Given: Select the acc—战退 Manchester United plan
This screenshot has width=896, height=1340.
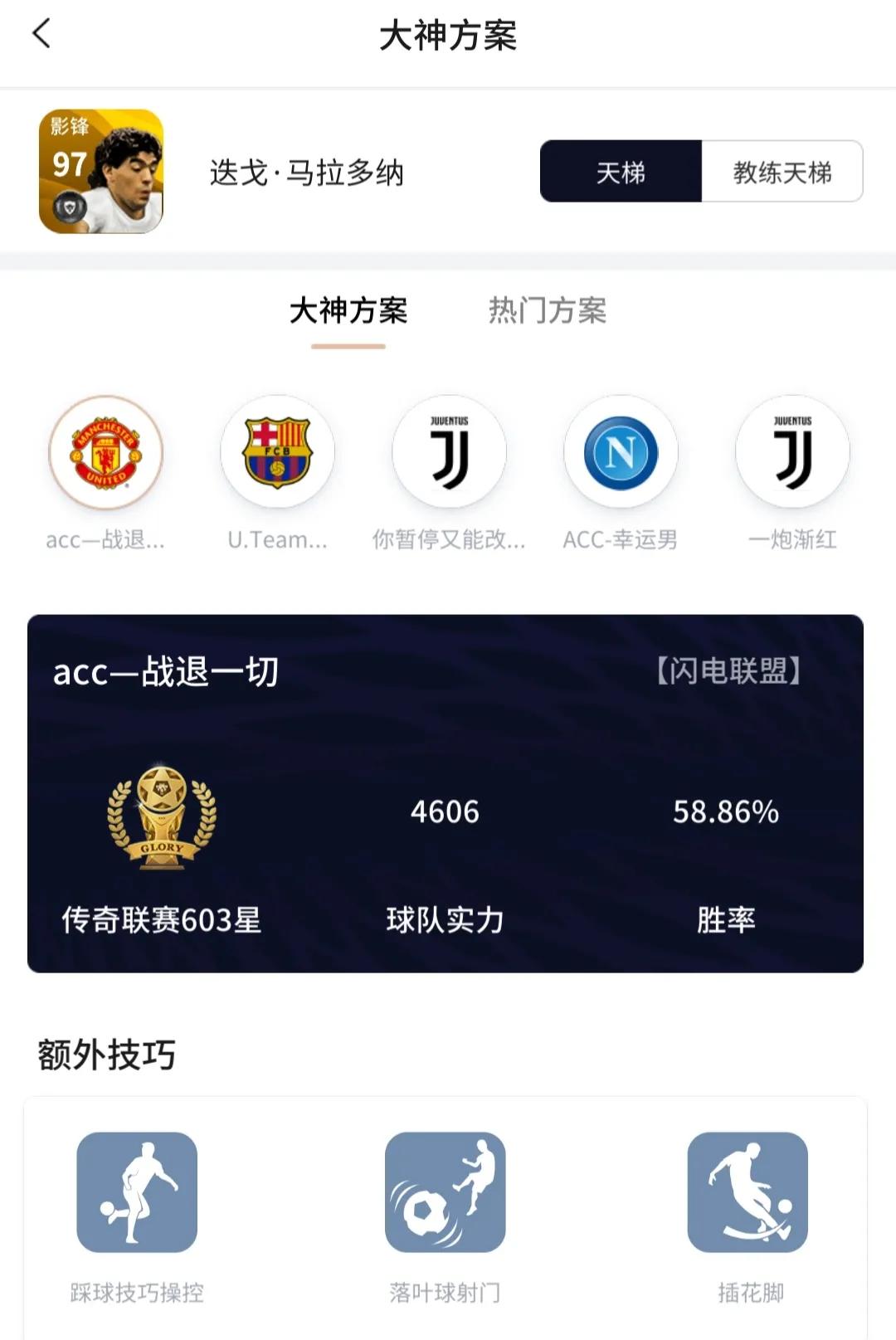Looking at the screenshot, I should pos(105,452).
